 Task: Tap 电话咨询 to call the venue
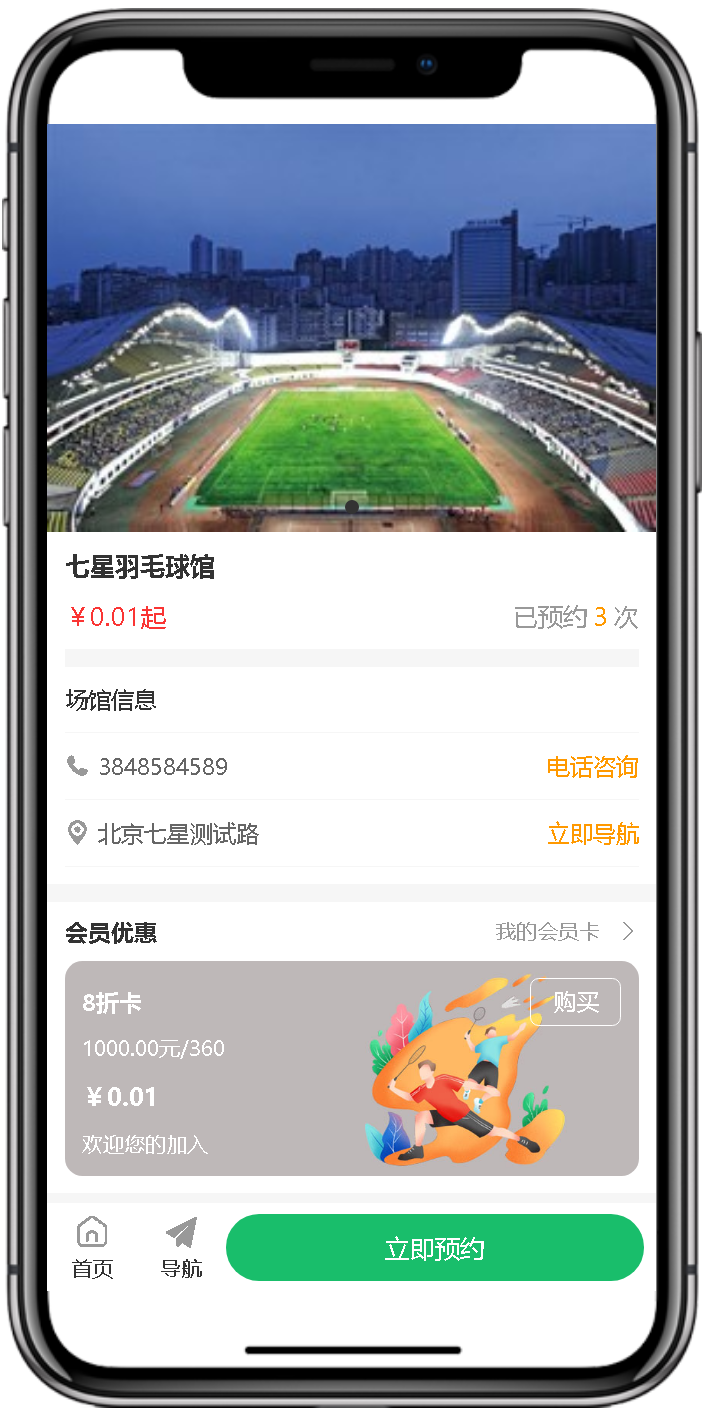click(592, 767)
